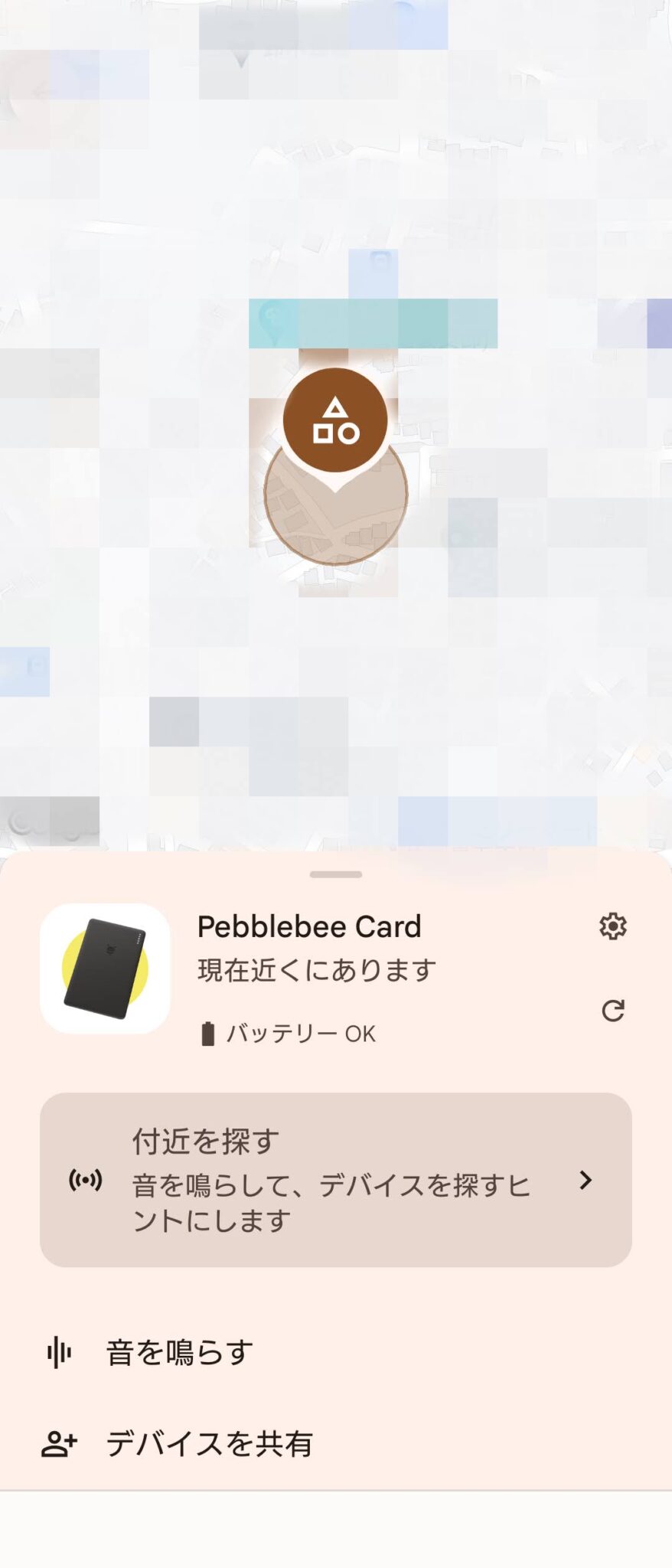
Task: Tap the バッテリー OK label
Action: point(298,1032)
